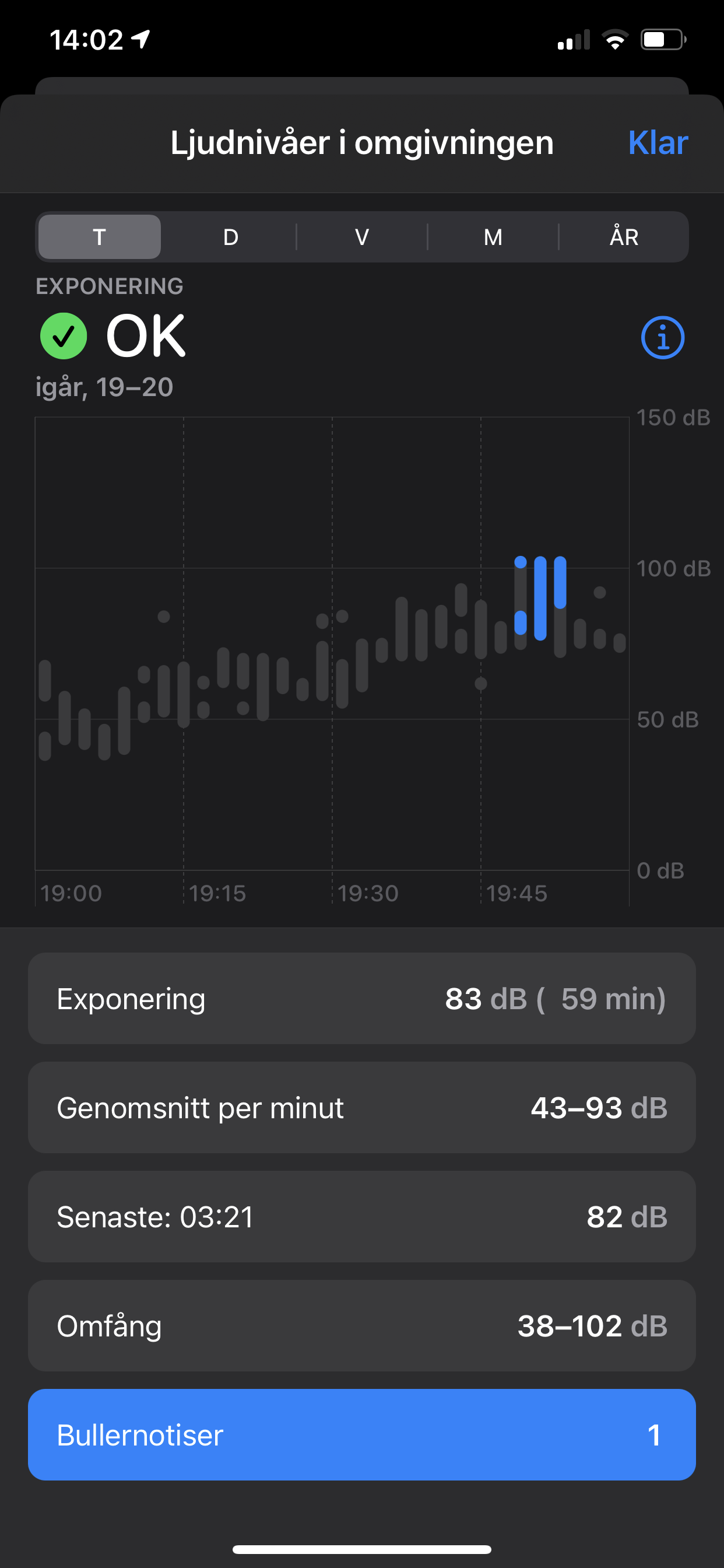Image resolution: width=724 pixels, height=1568 pixels.
Task: Select the Genomsnitt per minut row
Action: point(362,1107)
